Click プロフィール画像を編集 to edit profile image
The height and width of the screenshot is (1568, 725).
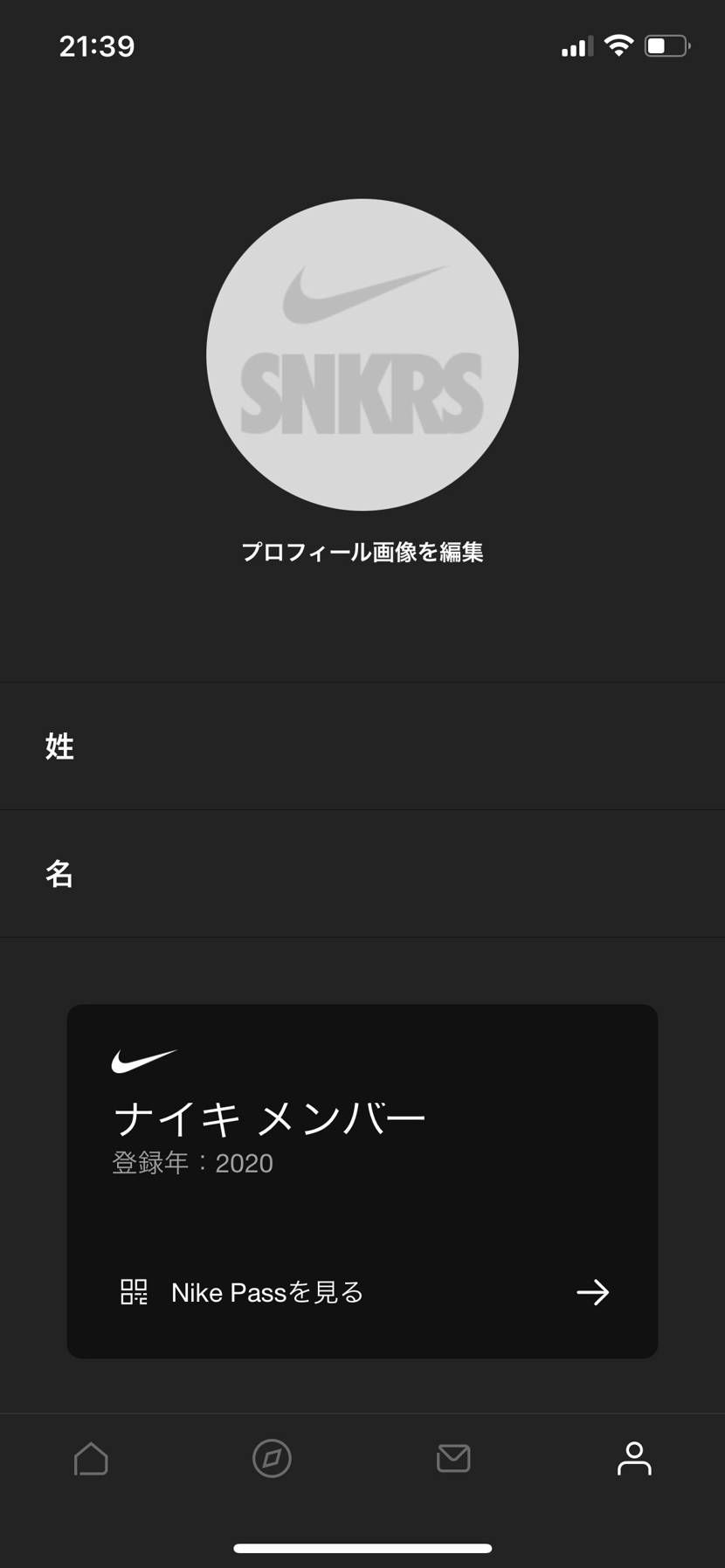[362, 552]
